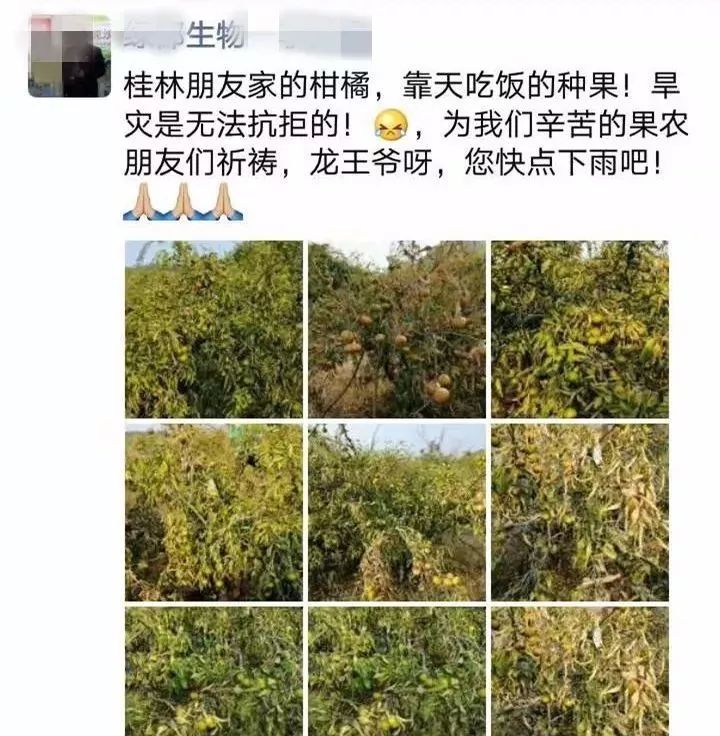
Task: View the first photo of the yellowed citrus tree
Action: tap(213, 329)
